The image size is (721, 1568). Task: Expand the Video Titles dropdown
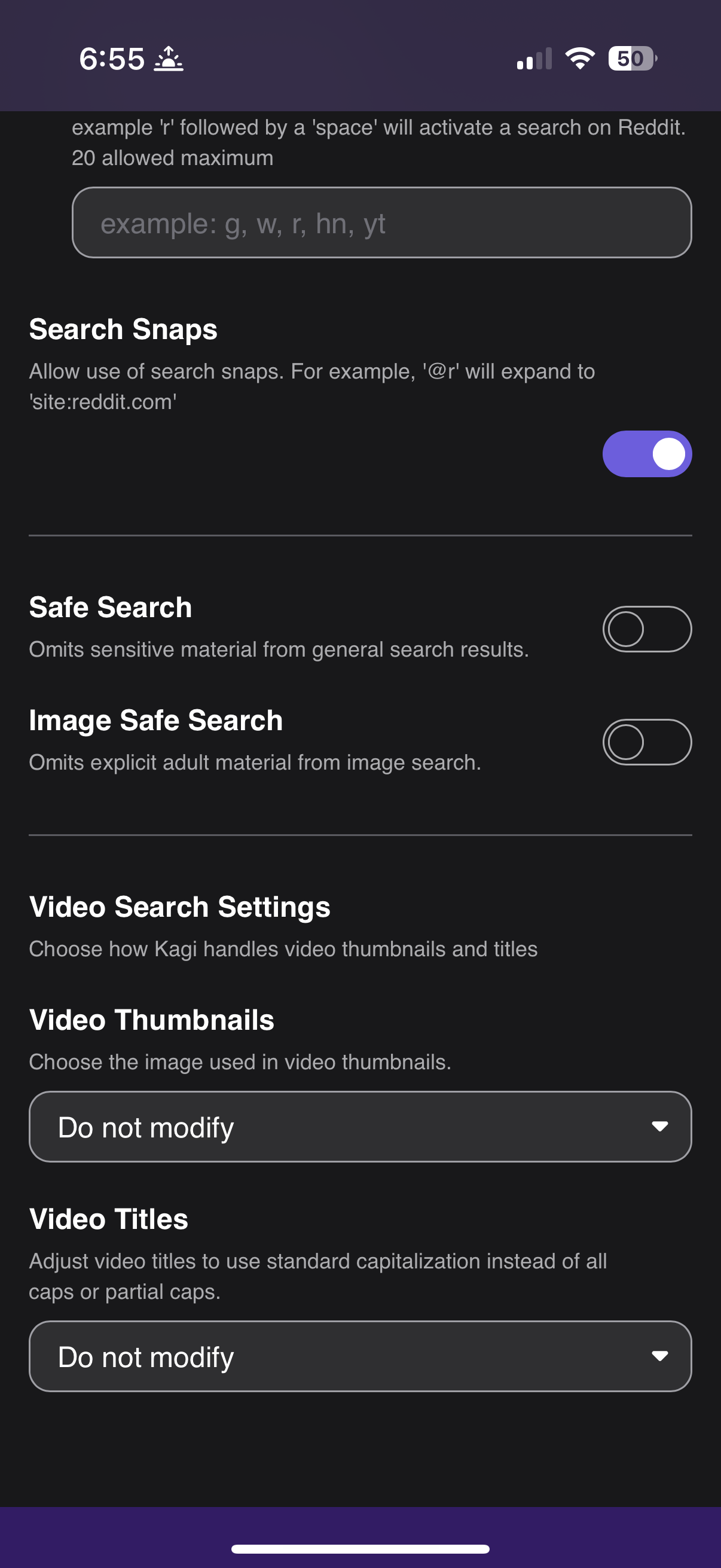[360, 1356]
